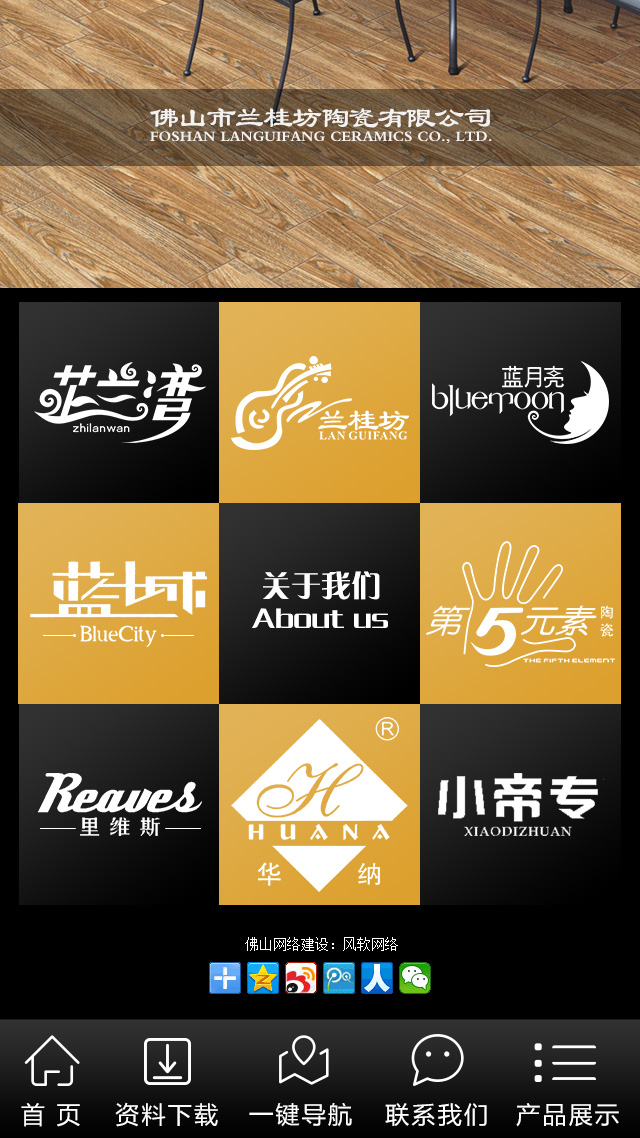
Task: Open the bluemoon brand tile
Action: 520,402
